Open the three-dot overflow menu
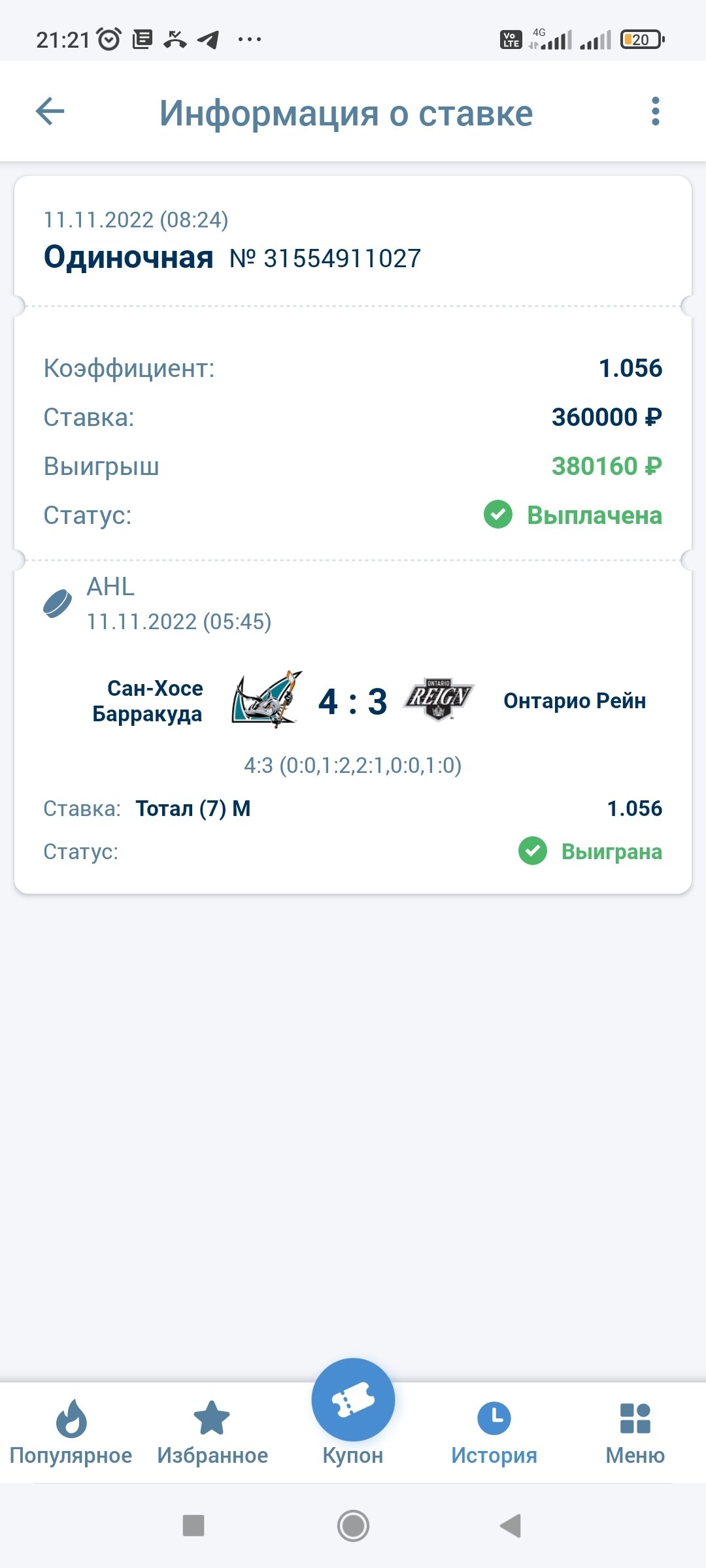The height and width of the screenshot is (1568, 706). pyautogui.click(x=655, y=112)
